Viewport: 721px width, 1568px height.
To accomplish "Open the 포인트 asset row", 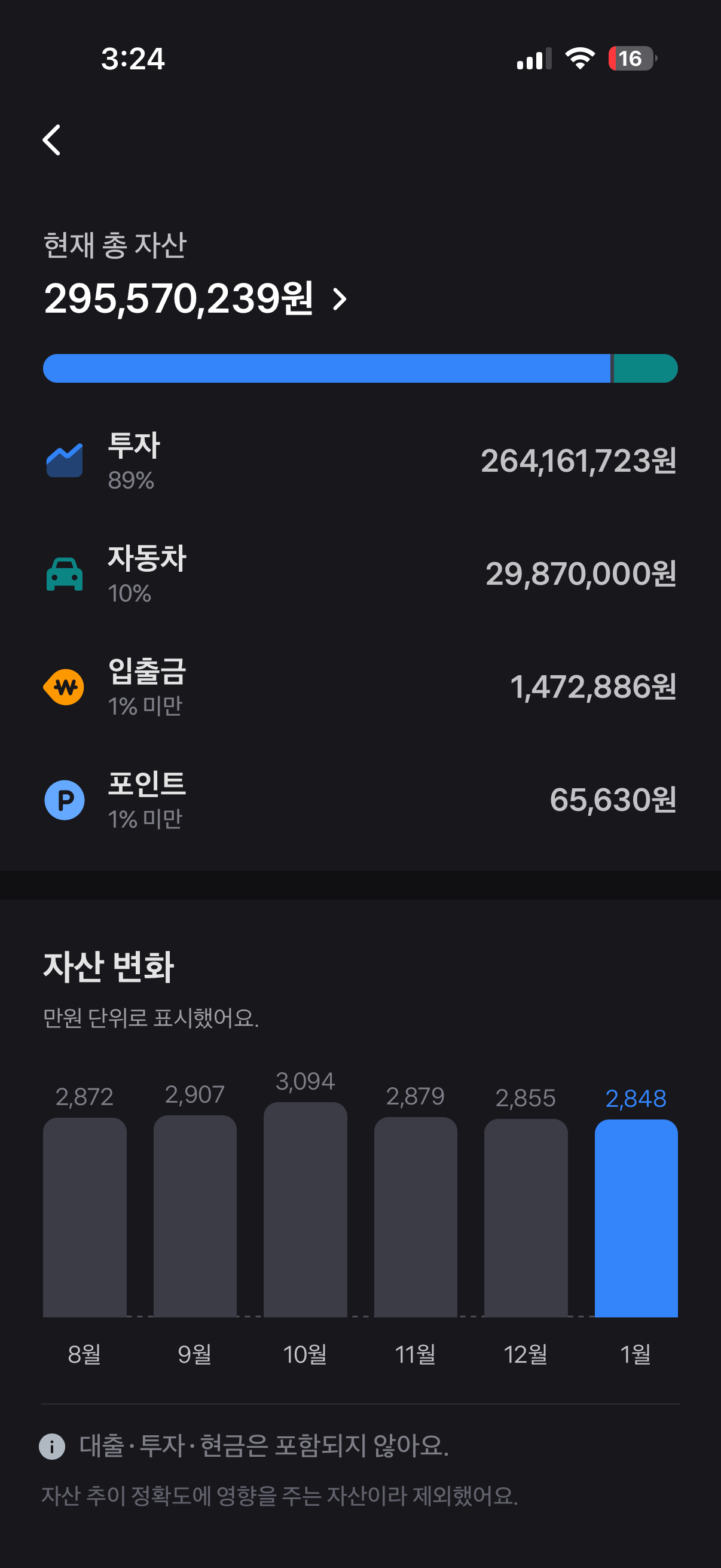I will 360,800.
